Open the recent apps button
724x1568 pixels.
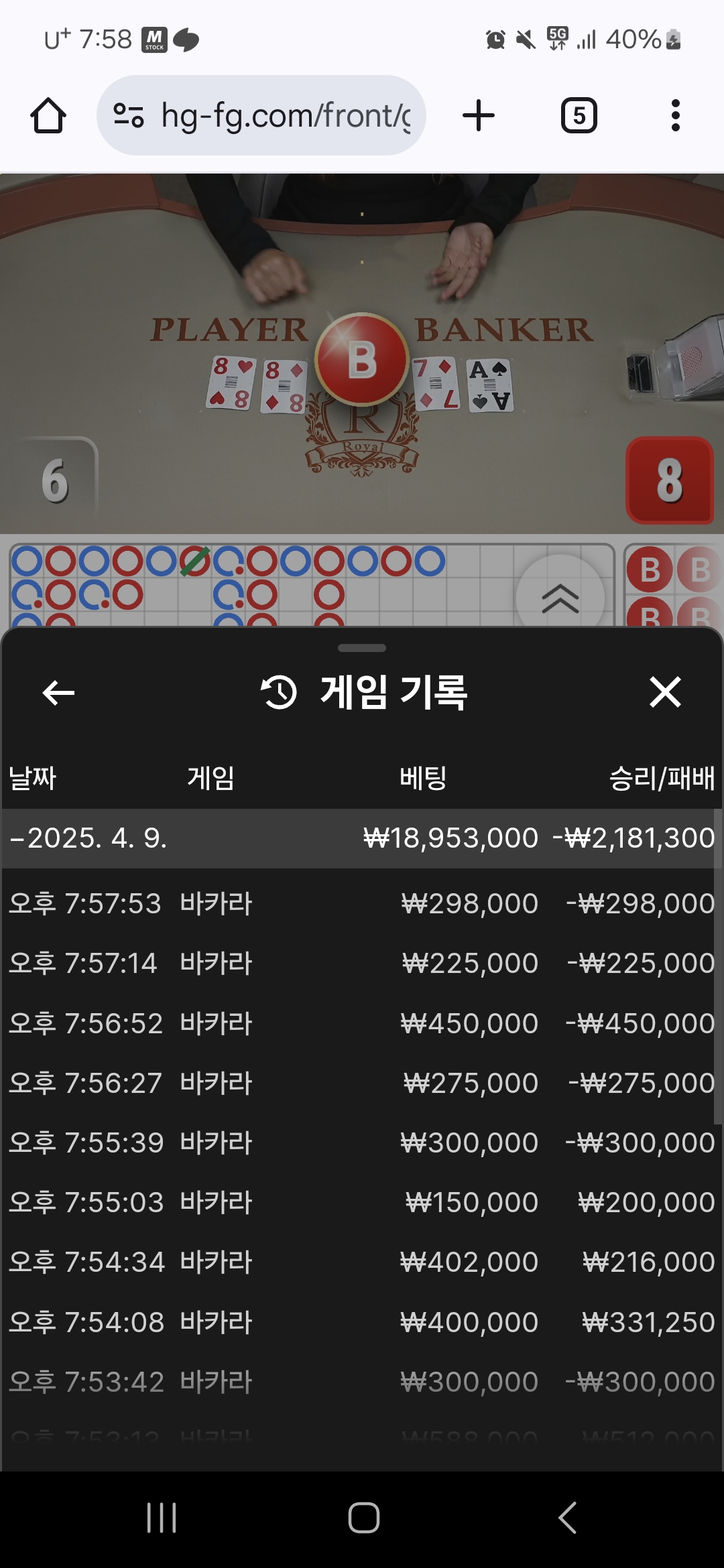click(162, 1518)
